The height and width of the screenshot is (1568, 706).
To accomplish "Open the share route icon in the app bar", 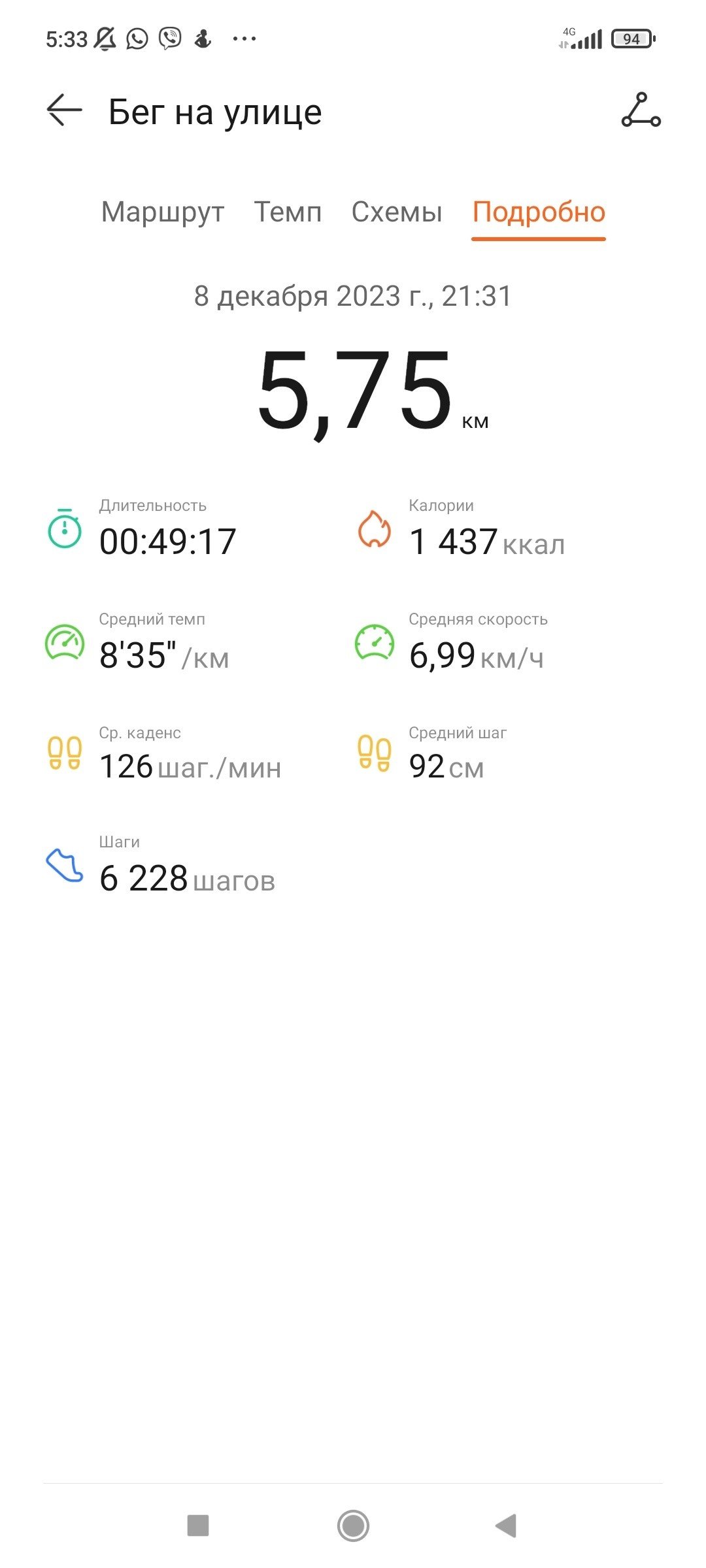I will (x=641, y=110).
